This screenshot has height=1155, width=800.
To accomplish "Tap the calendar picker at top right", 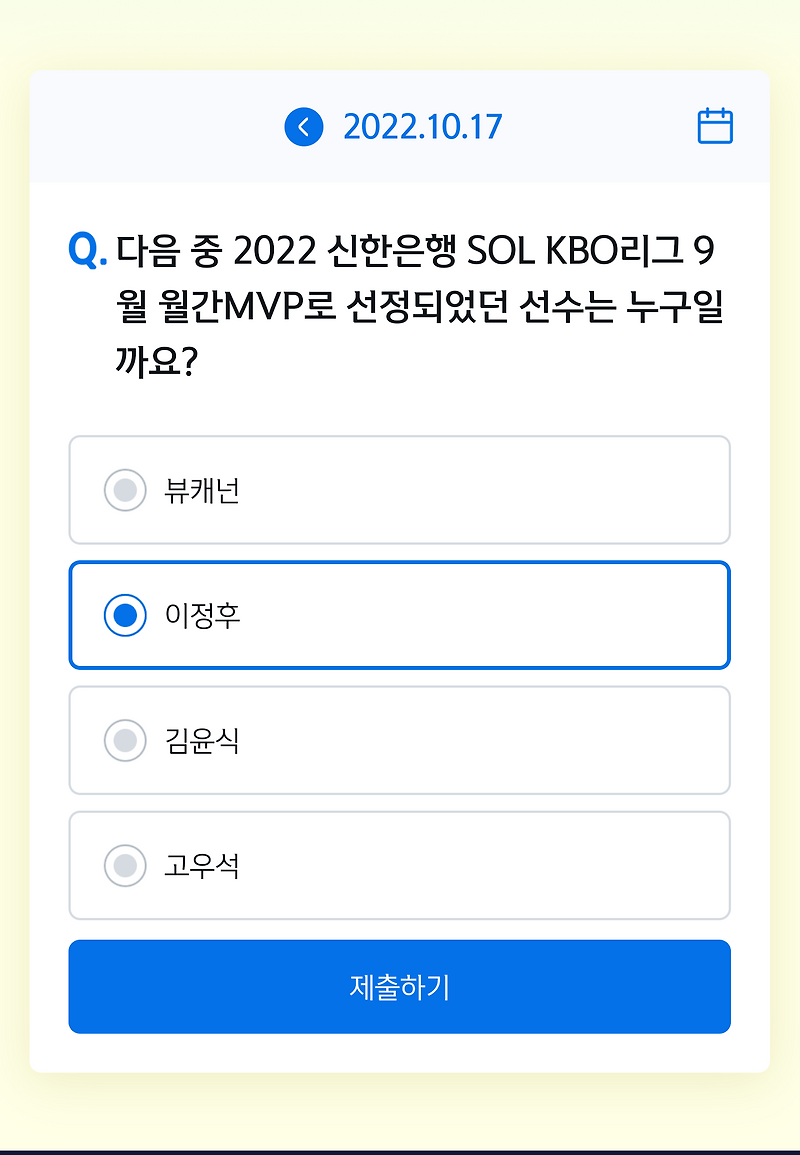I will [x=714, y=127].
